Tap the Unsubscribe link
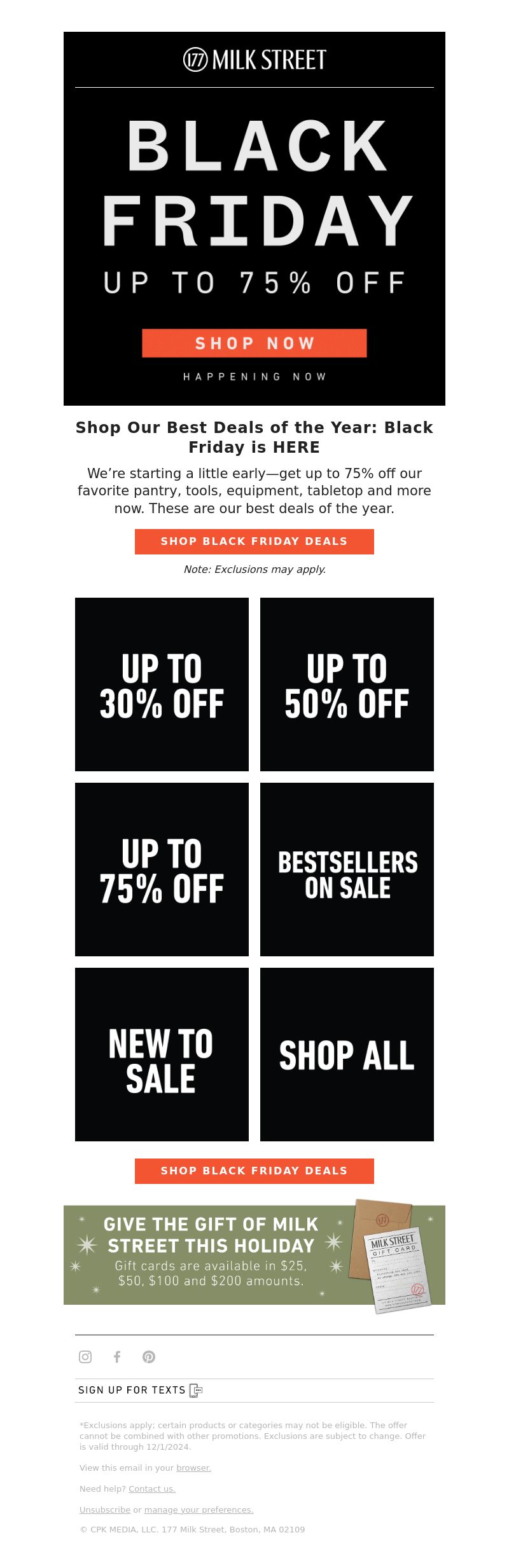The height and width of the screenshot is (1568, 509). coord(105,1510)
